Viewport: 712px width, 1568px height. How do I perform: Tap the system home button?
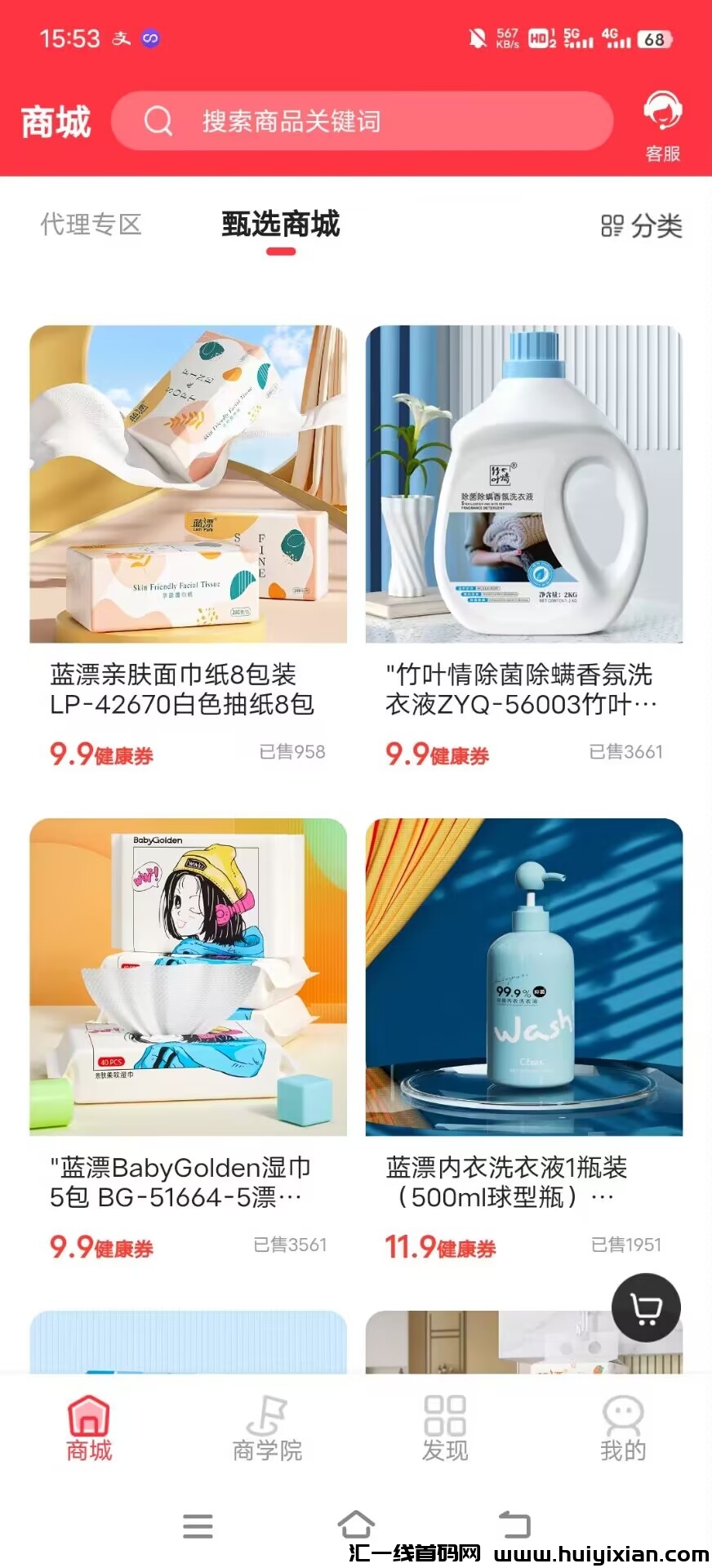coord(356,1525)
